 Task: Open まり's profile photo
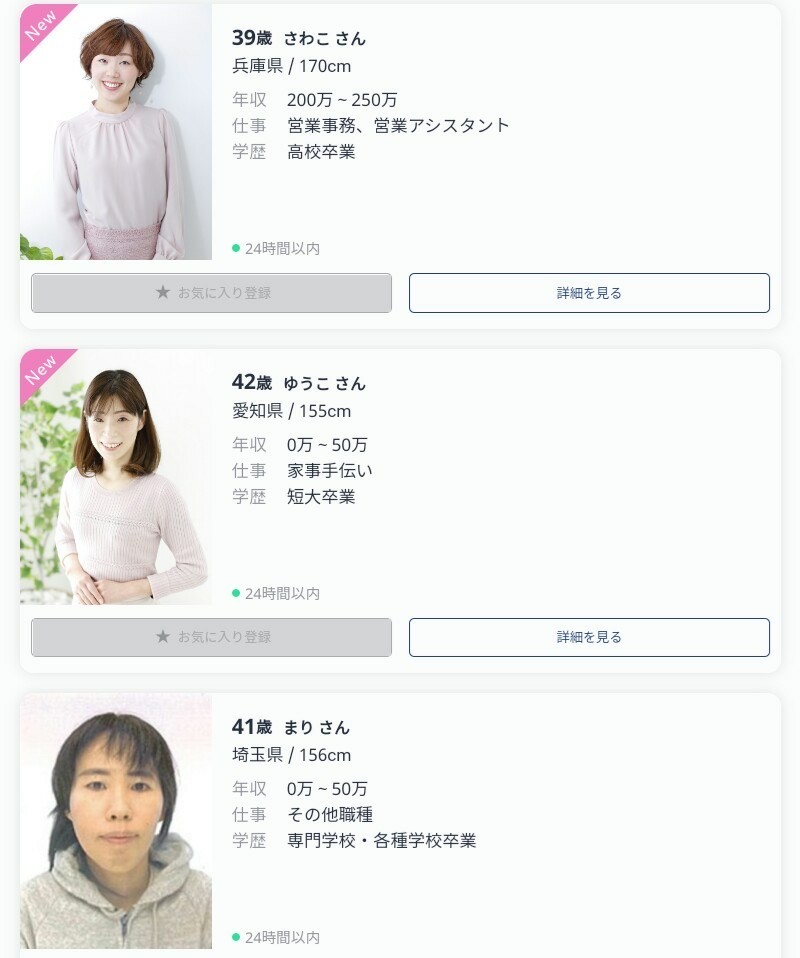coord(116,821)
